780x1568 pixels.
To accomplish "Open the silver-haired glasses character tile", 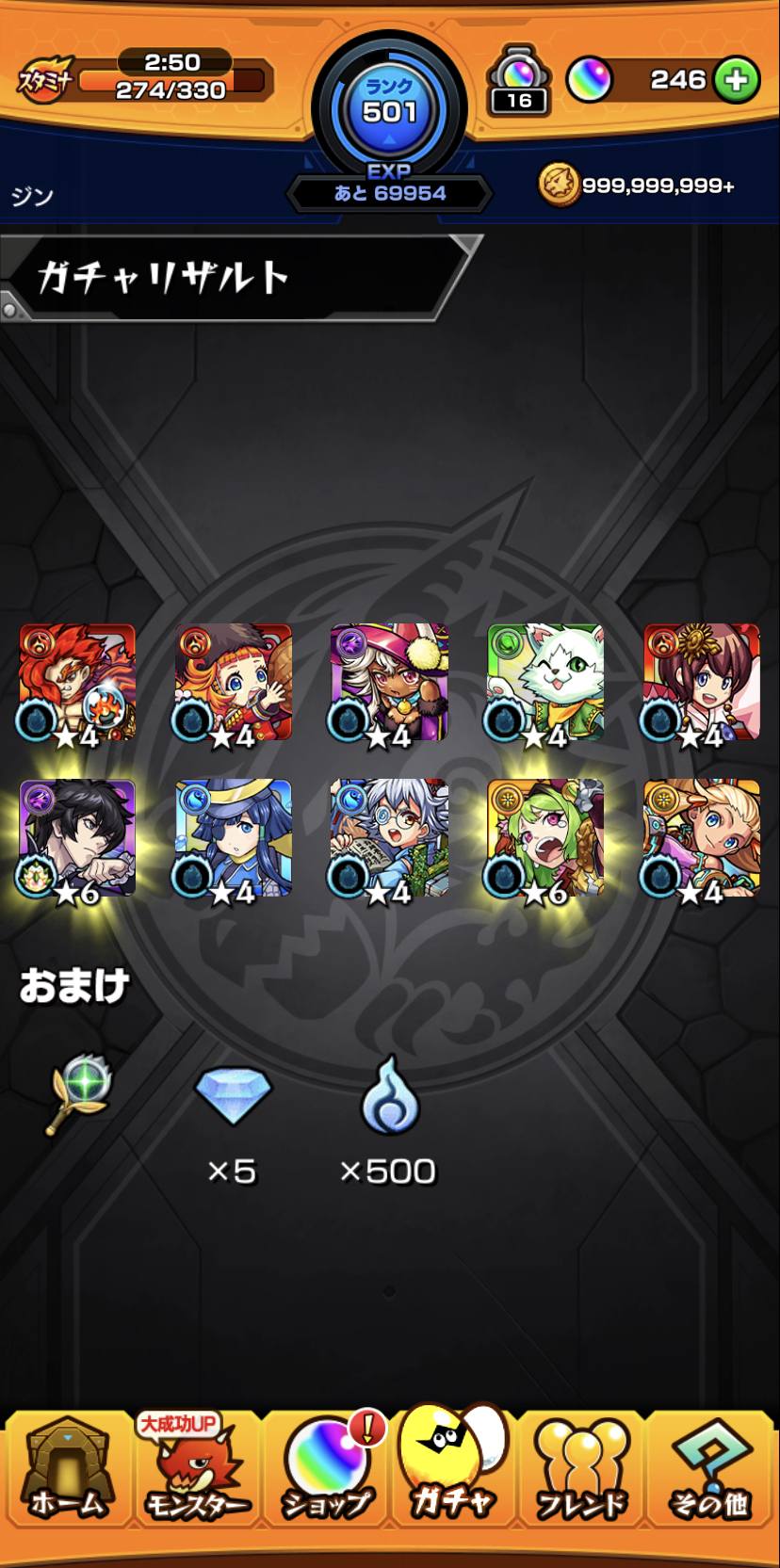I will tap(389, 838).
